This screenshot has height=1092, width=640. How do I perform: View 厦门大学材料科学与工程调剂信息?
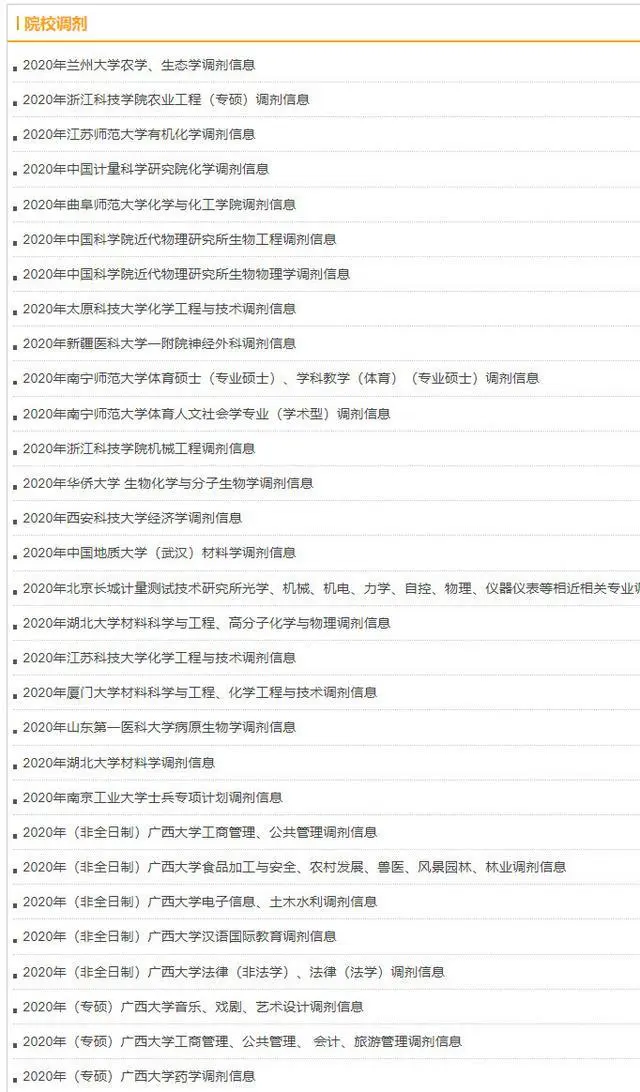199,692
